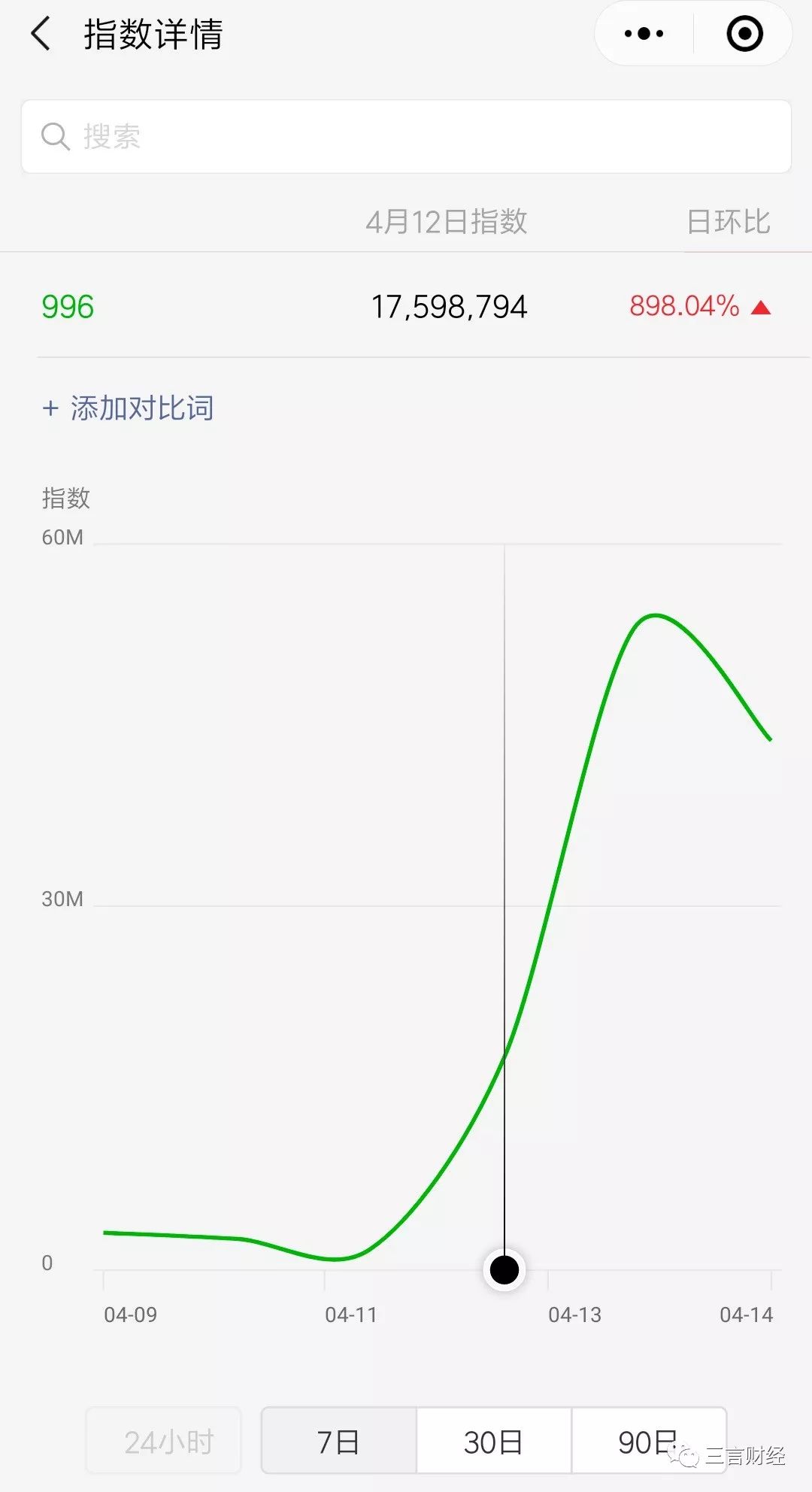The height and width of the screenshot is (1492, 812).
Task: Open the mini program's three-dot menu
Action: pos(644,34)
